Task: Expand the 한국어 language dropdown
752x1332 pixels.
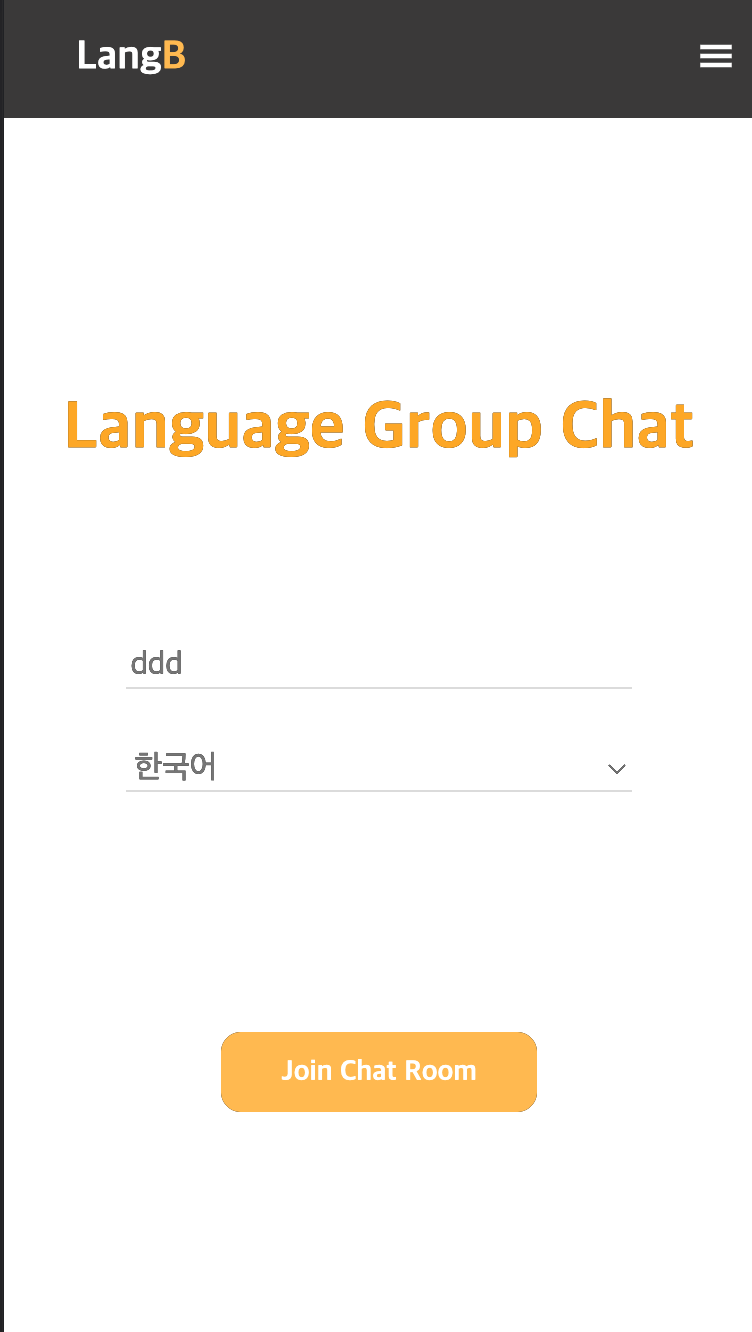Action: point(379,767)
